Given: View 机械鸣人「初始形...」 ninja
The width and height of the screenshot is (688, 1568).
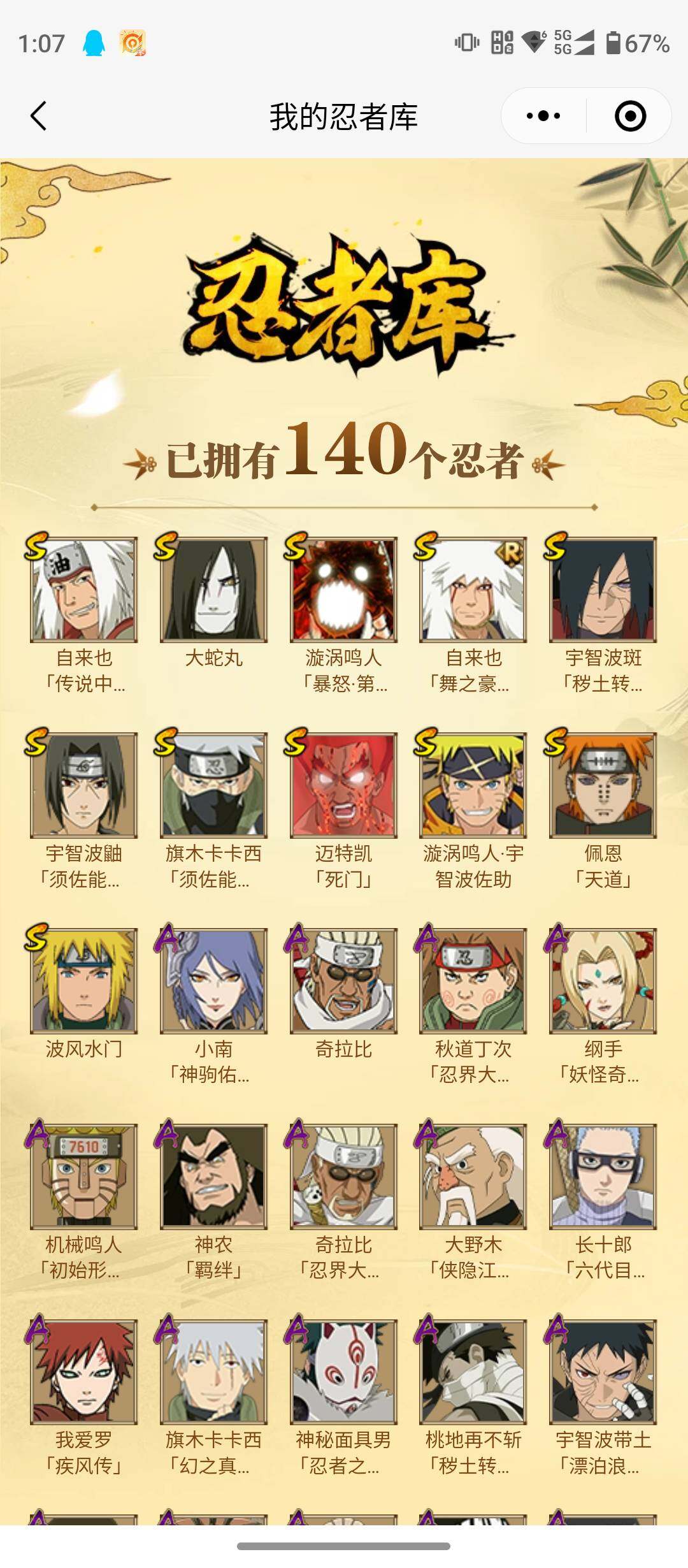Looking at the screenshot, I should pyautogui.click(x=83, y=1177).
